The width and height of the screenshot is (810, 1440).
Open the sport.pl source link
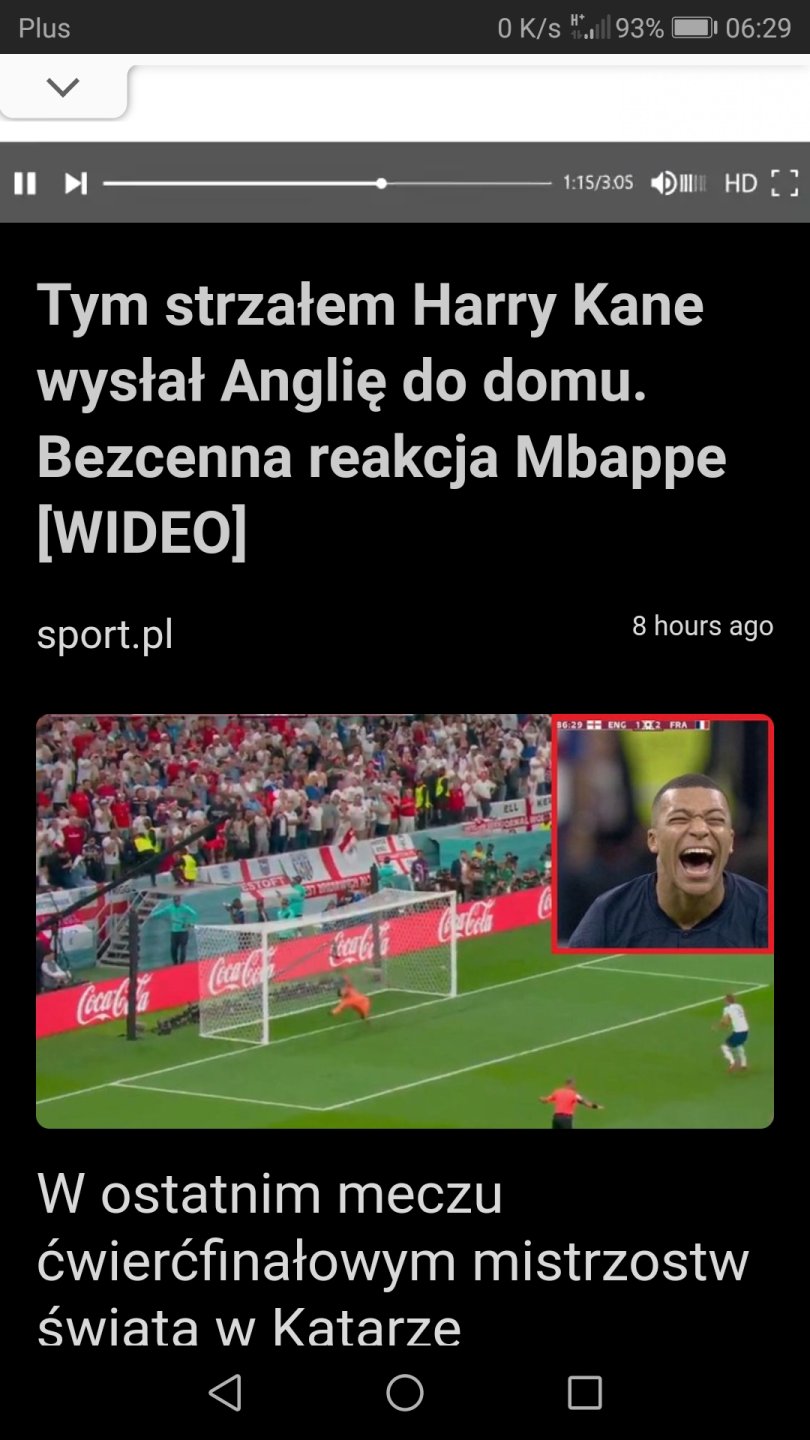[x=105, y=634]
